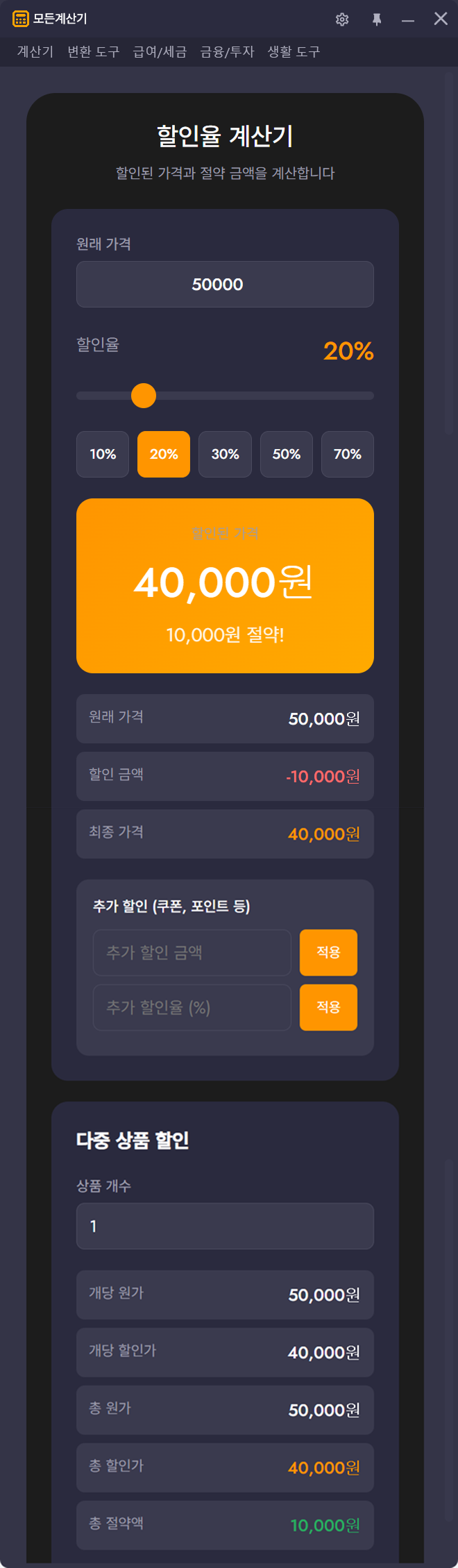Set discount to 70%

347,454
